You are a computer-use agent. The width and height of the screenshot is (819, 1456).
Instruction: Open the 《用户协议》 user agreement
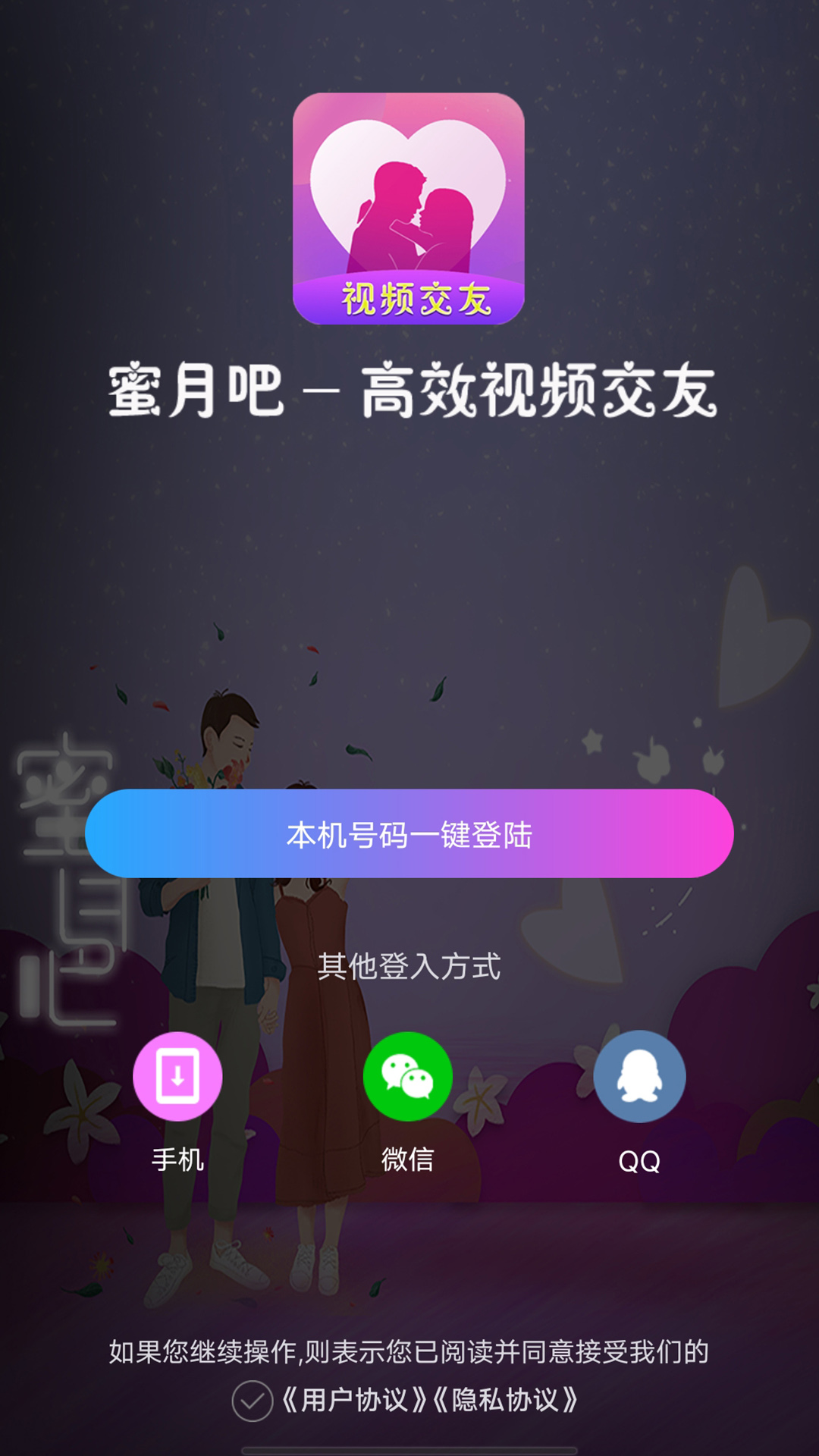(x=354, y=1400)
